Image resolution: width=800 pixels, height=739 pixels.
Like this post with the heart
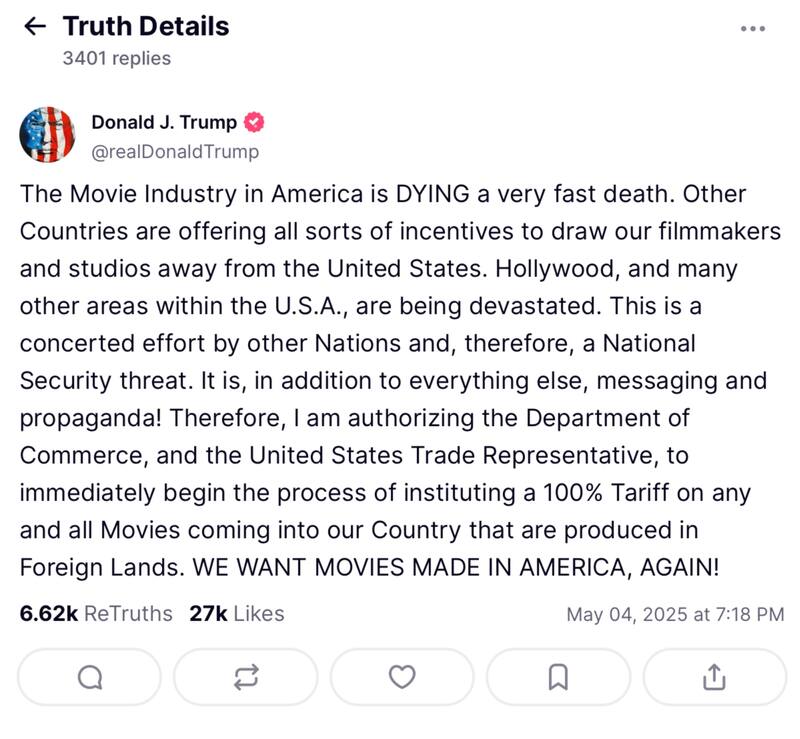[x=401, y=677]
